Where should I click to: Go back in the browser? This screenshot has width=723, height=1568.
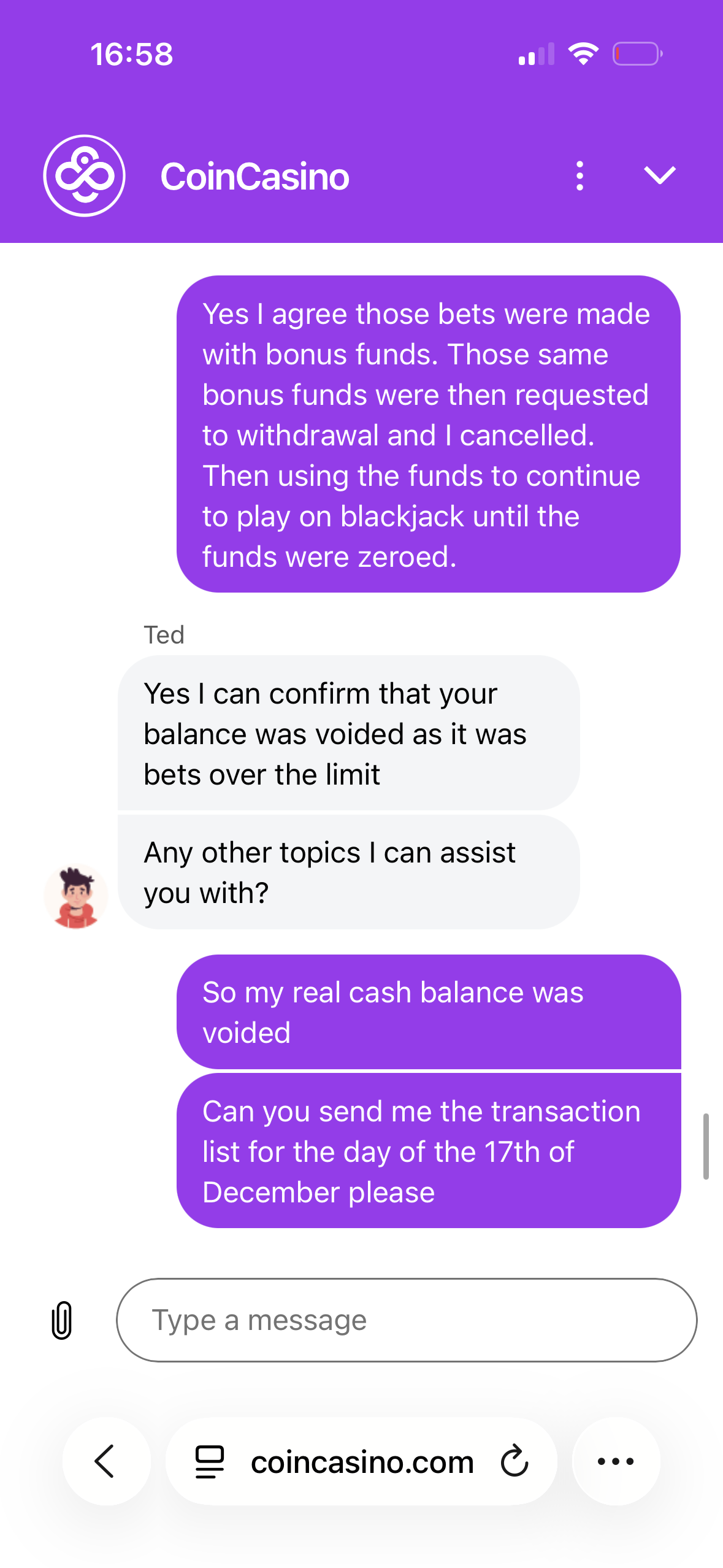105,1461
